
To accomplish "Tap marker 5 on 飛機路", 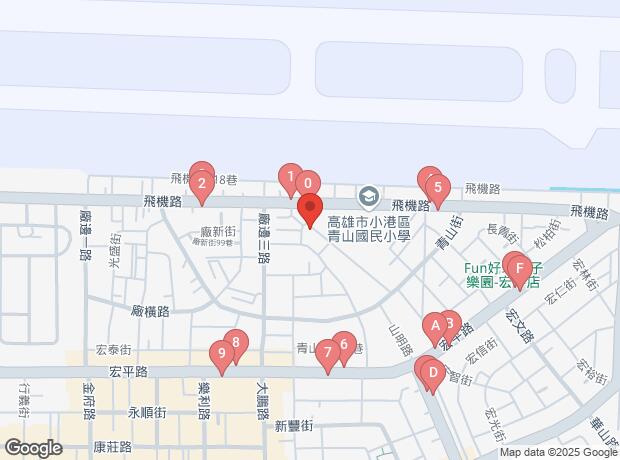I will 438,186.
